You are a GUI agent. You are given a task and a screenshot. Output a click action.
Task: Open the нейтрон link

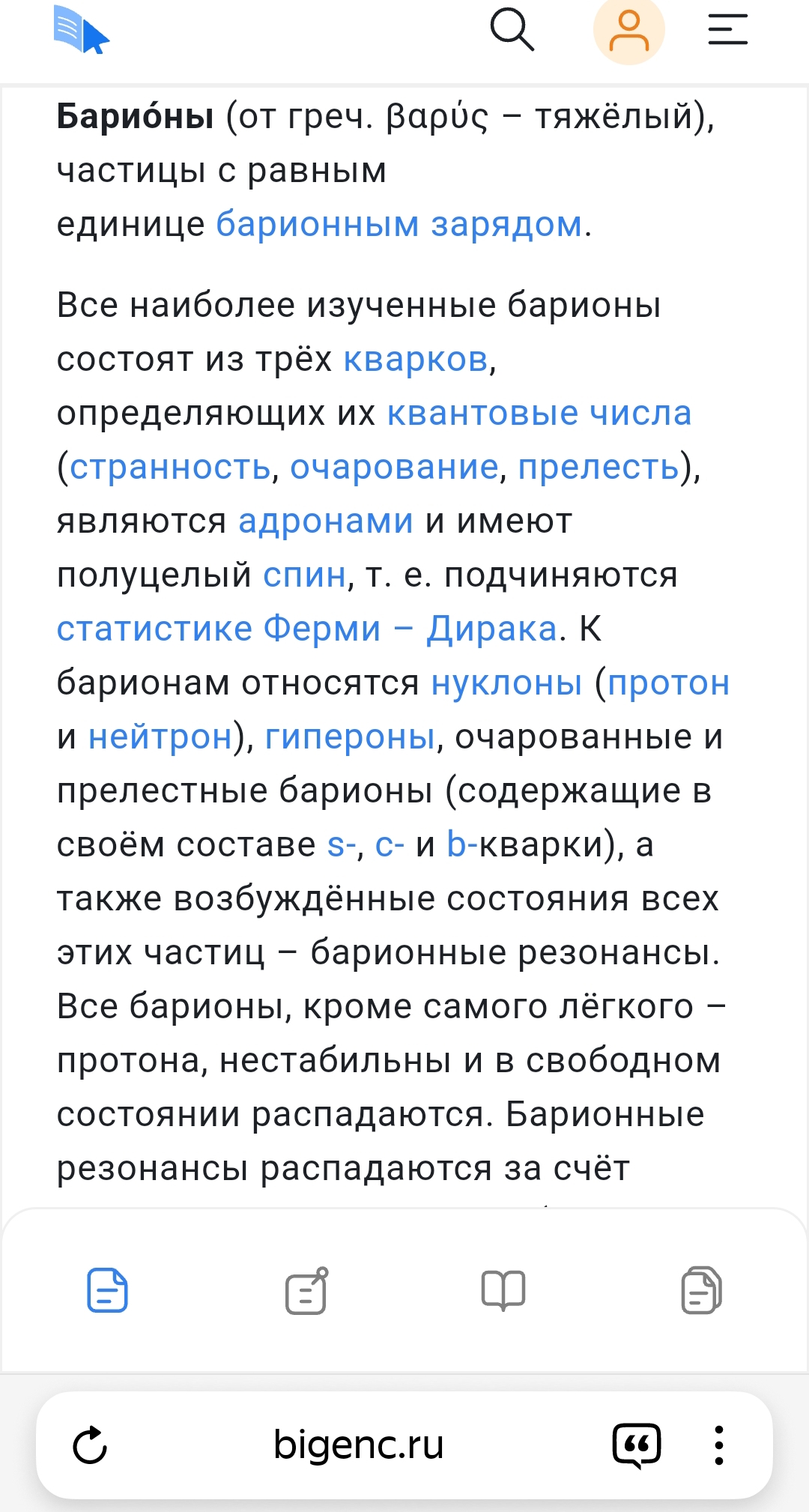pos(160,737)
